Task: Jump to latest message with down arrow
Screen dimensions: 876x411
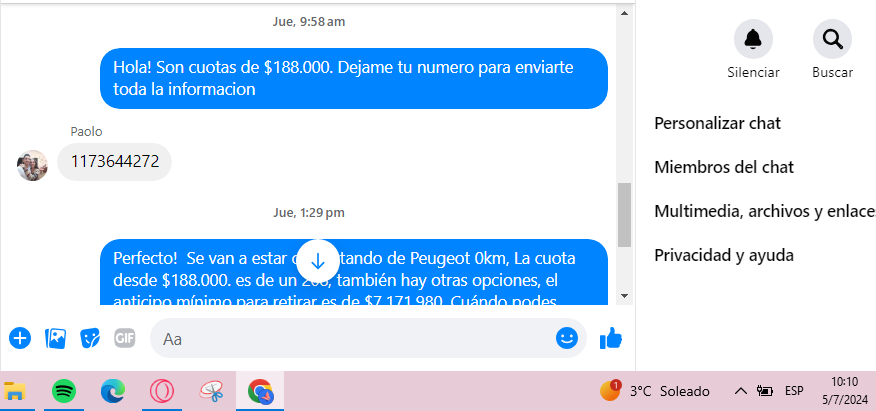Action: click(318, 262)
